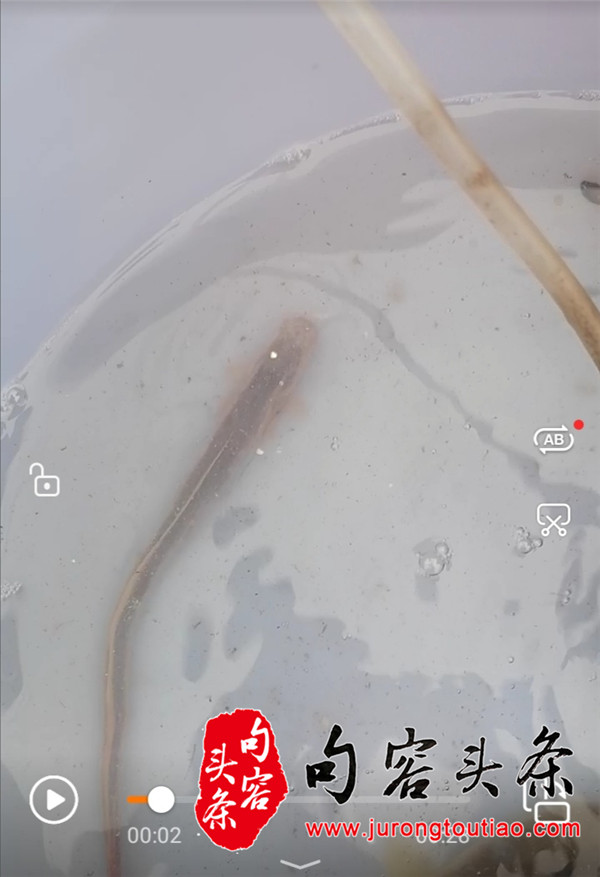This screenshot has height=877, width=600.
Task: Tap the video seek bar handle
Action: point(160,799)
